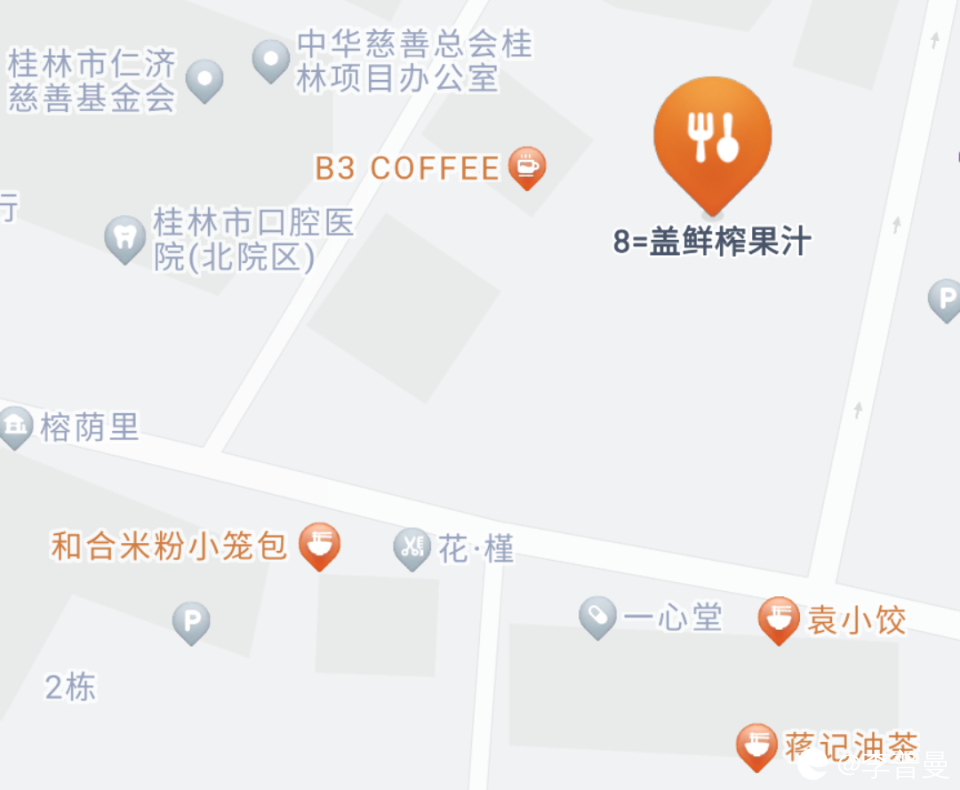960x790 pixels.
Task: Select the 花·槿 salon marker
Action: (x=411, y=547)
